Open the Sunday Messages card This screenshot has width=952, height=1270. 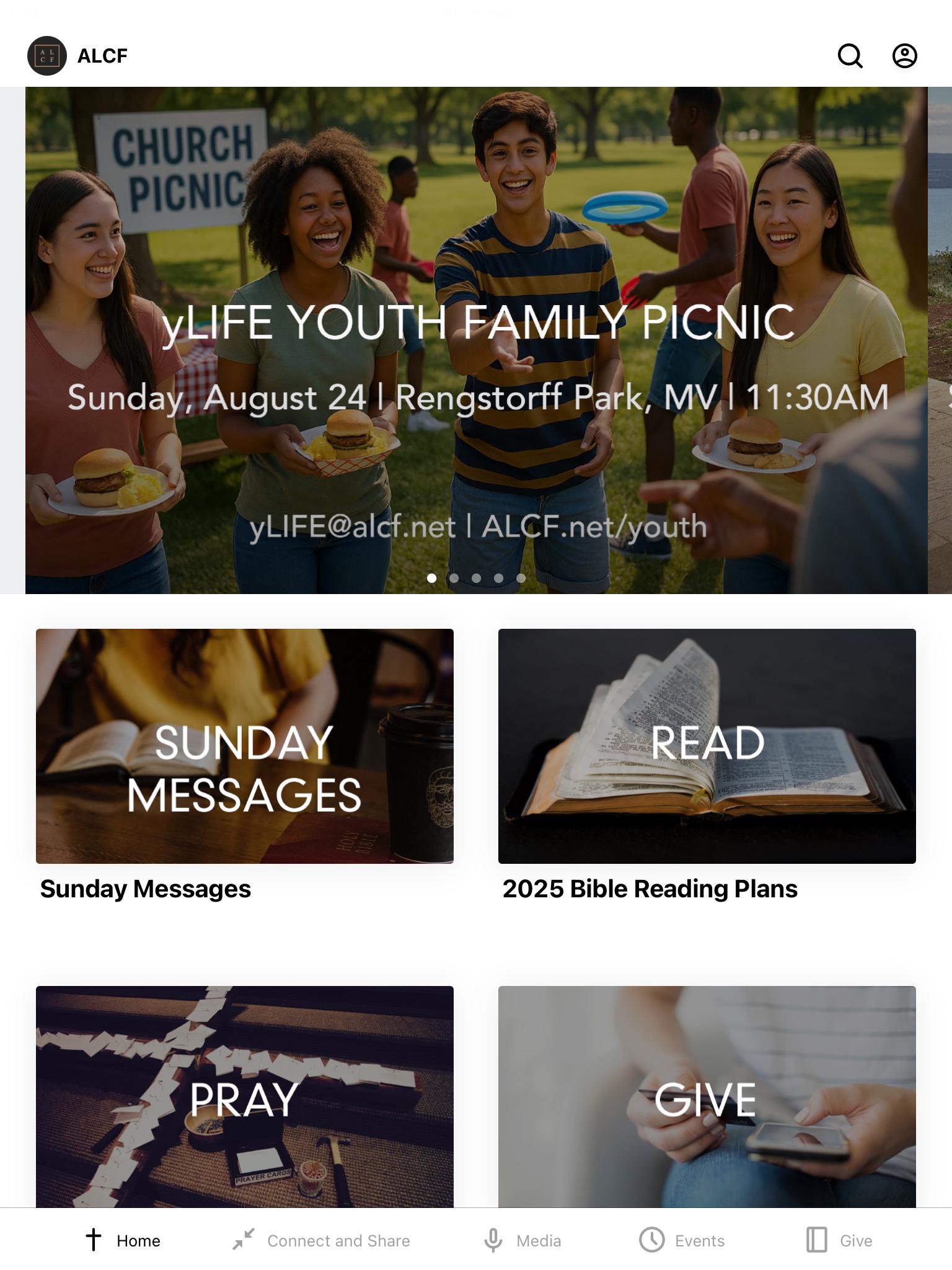[x=245, y=746]
